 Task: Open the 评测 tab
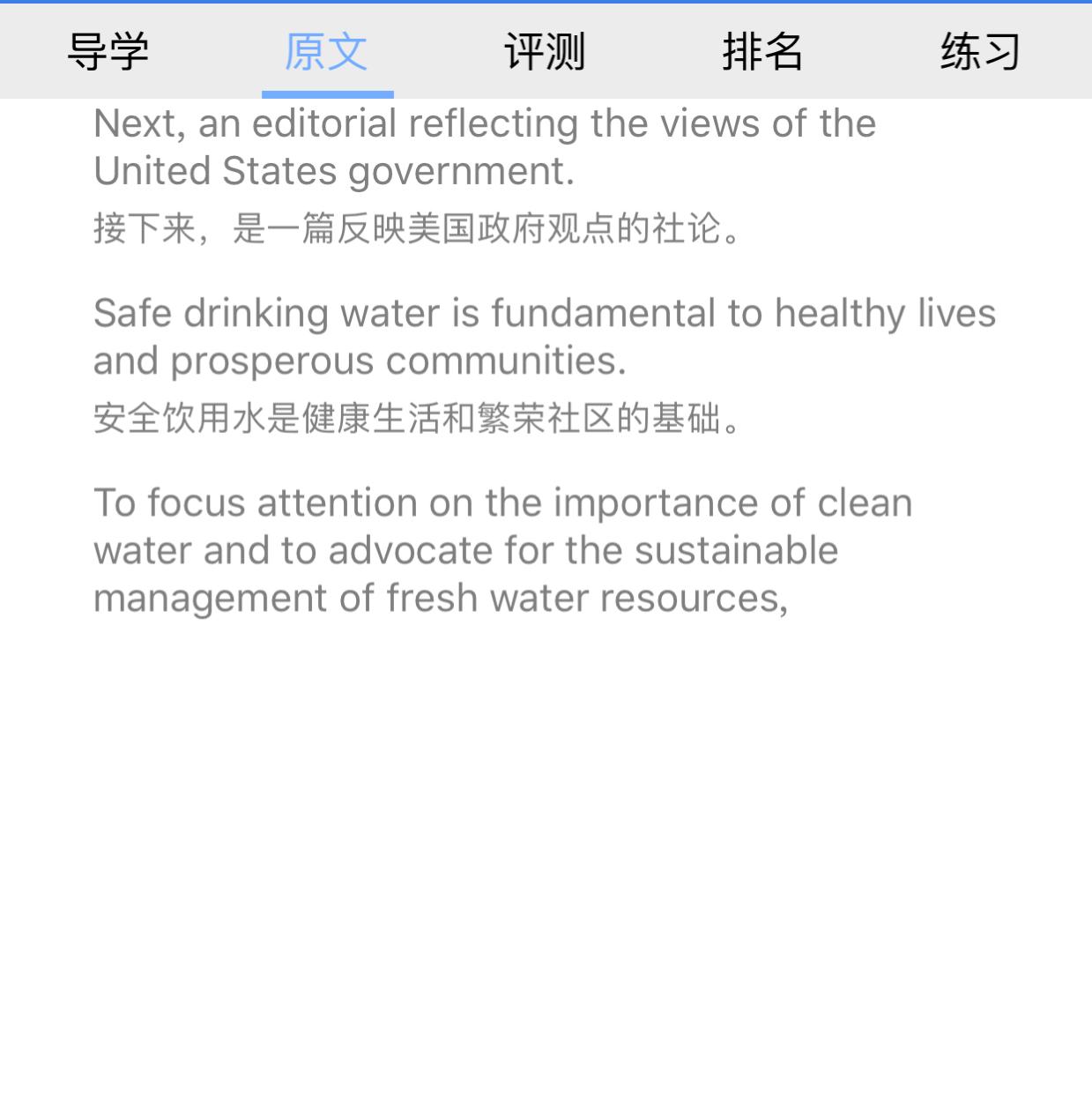546,51
